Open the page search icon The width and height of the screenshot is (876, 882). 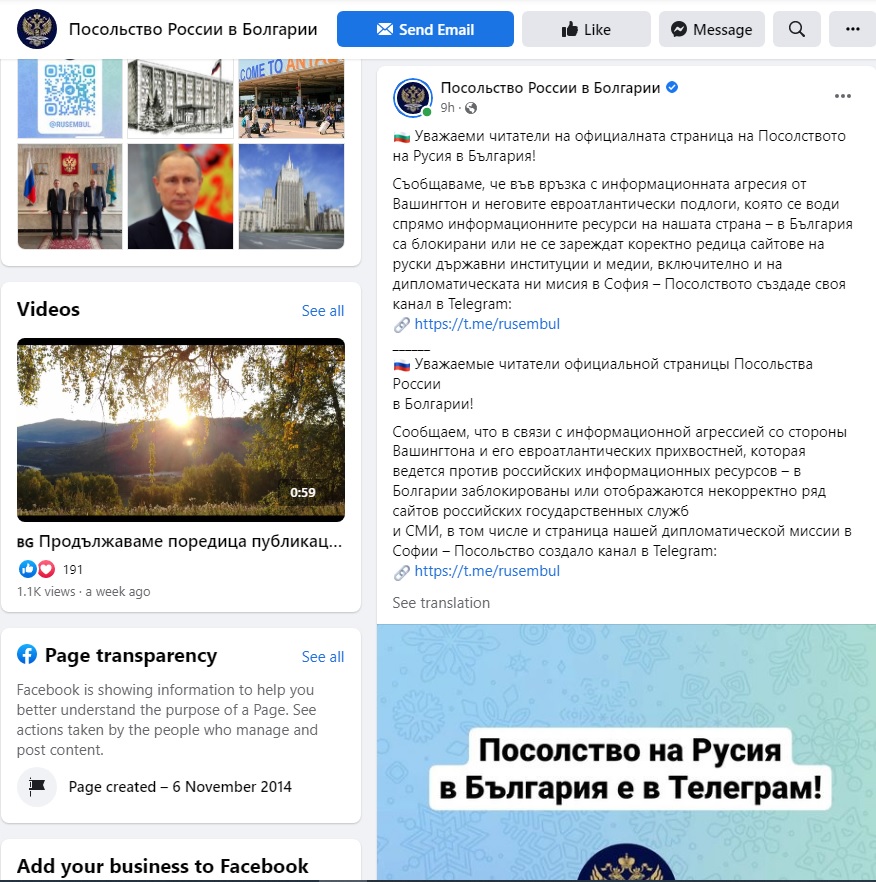tap(797, 30)
